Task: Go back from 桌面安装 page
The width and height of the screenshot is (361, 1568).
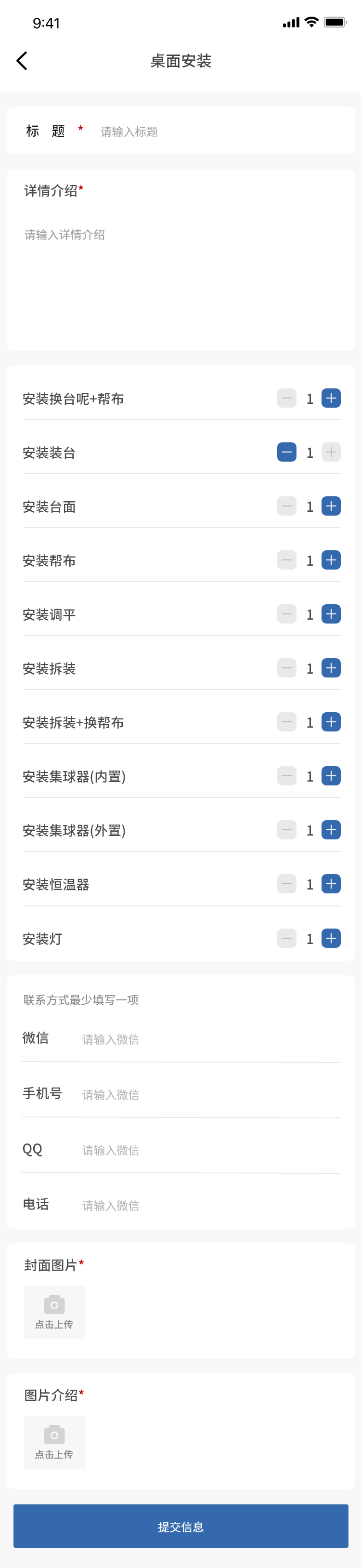Action: (22, 61)
